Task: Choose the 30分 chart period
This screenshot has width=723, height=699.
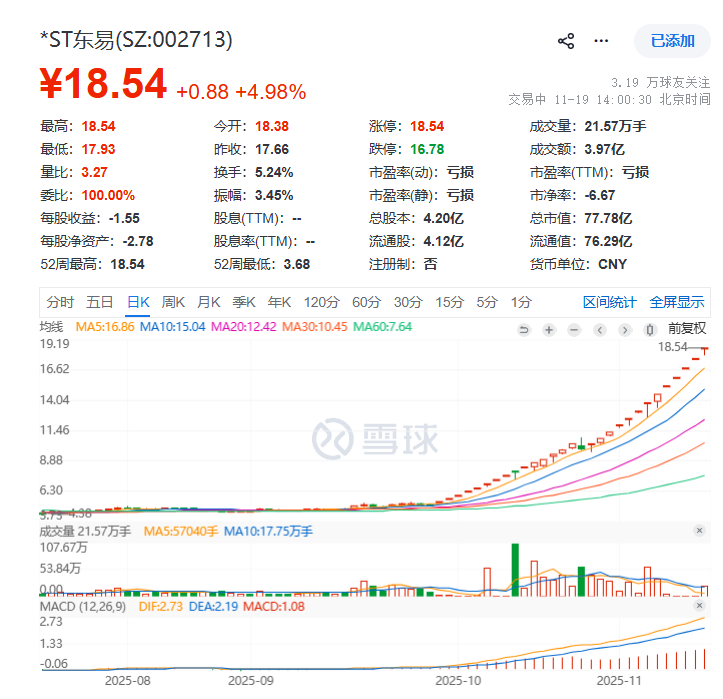Action: [x=408, y=302]
